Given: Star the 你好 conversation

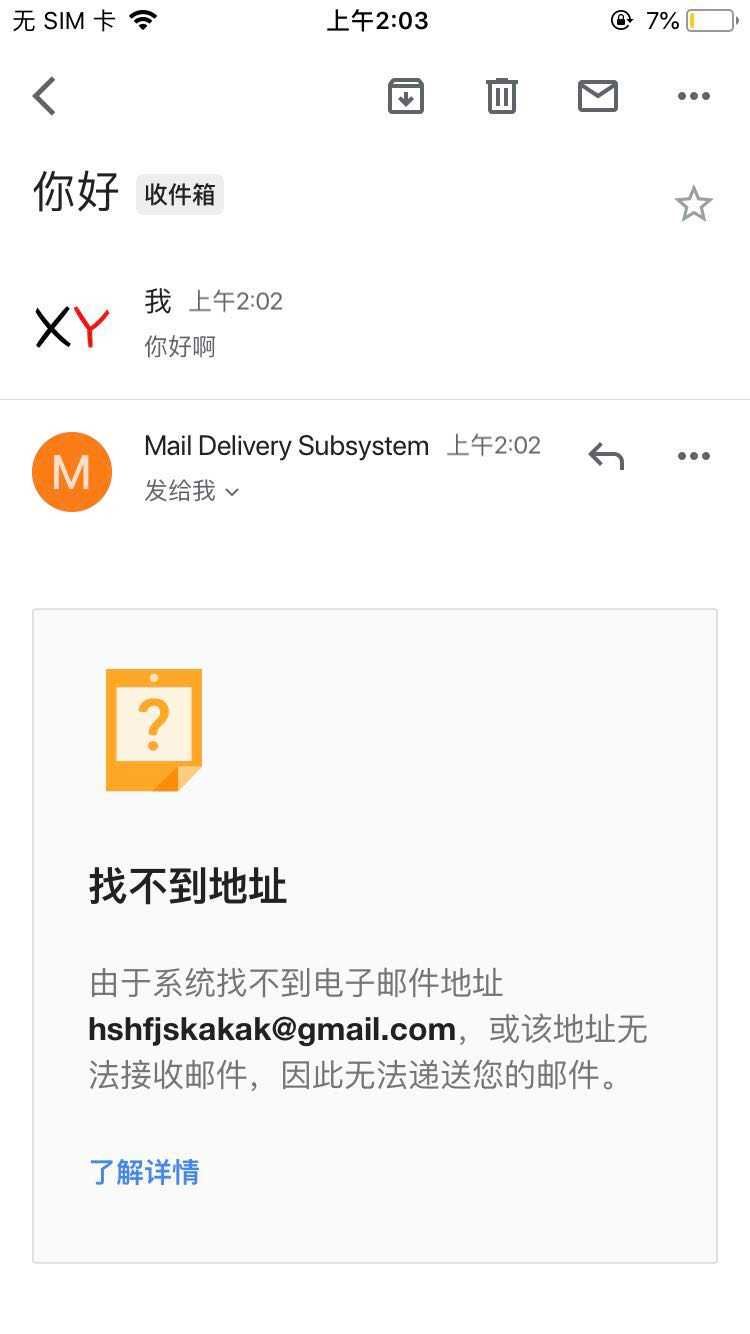Looking at the screenshot, I should pos(693,204).
